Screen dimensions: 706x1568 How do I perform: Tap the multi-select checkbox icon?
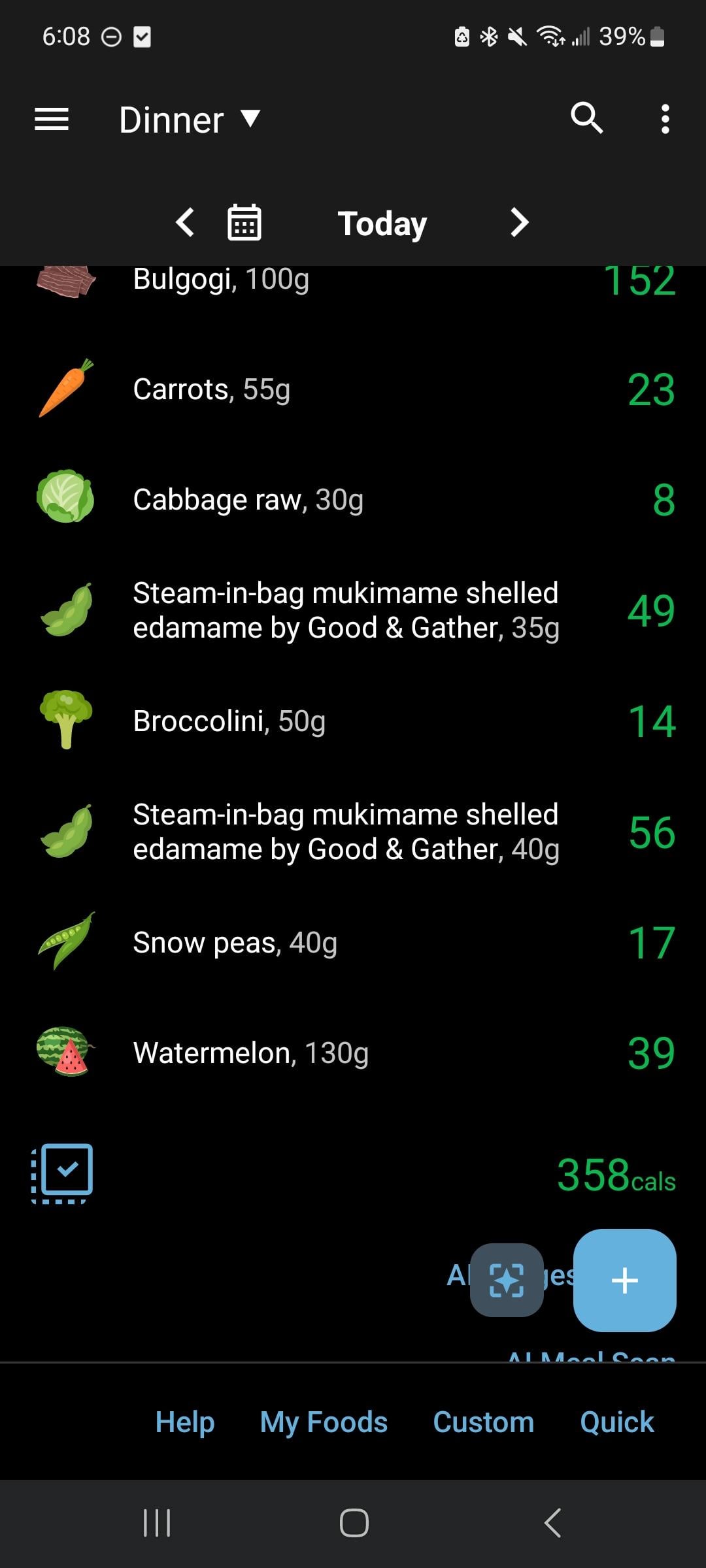63,1173
